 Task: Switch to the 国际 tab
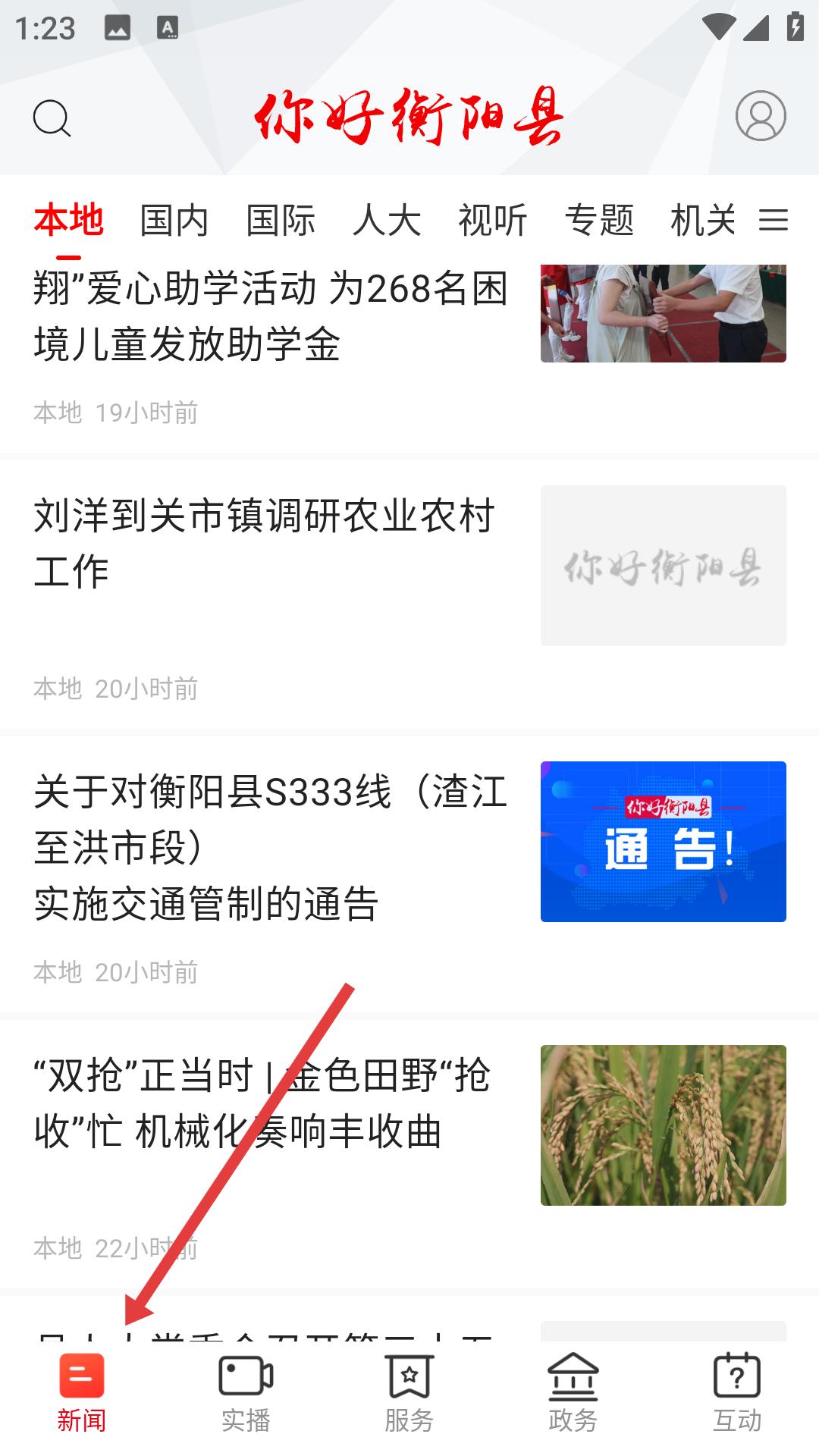click(281, 221)
